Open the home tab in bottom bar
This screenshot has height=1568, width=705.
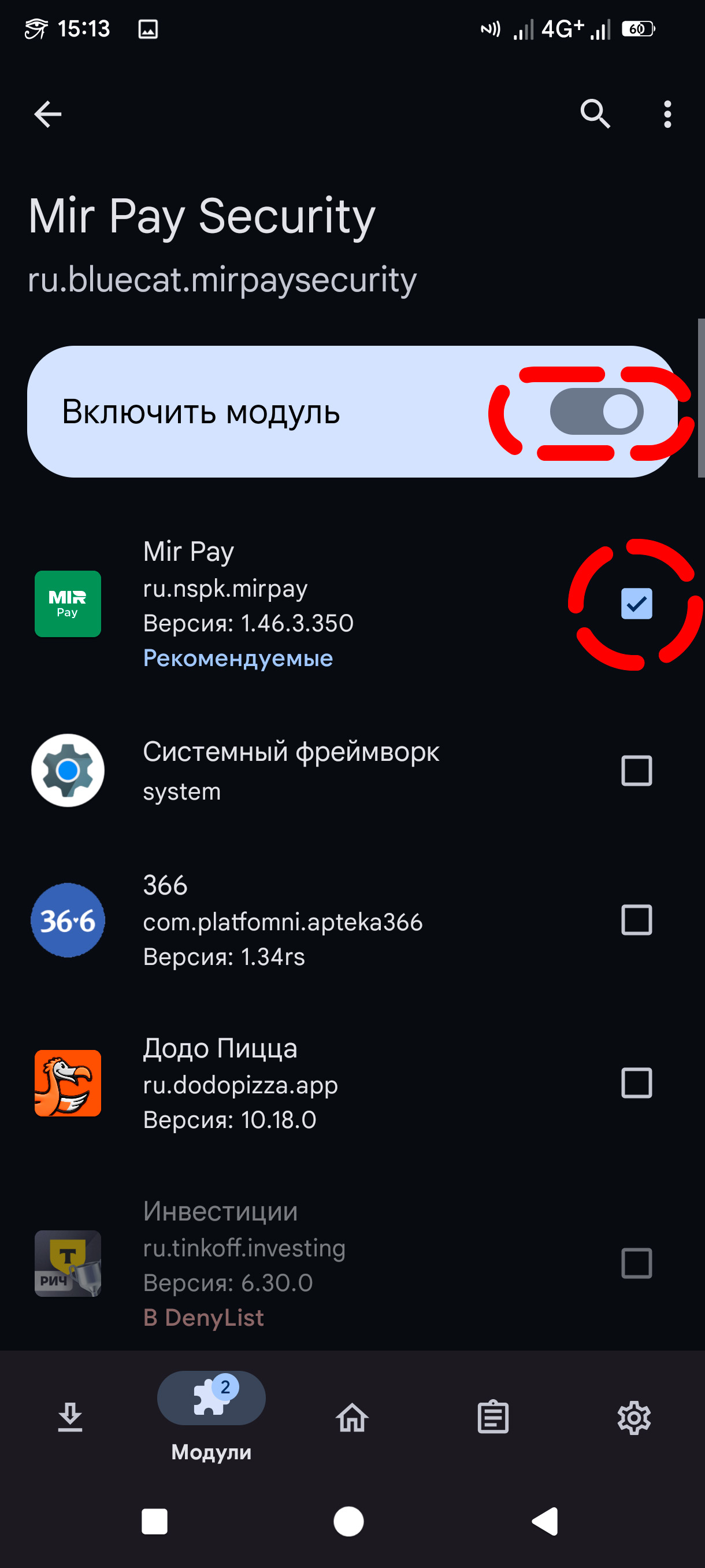point(352,1418)
